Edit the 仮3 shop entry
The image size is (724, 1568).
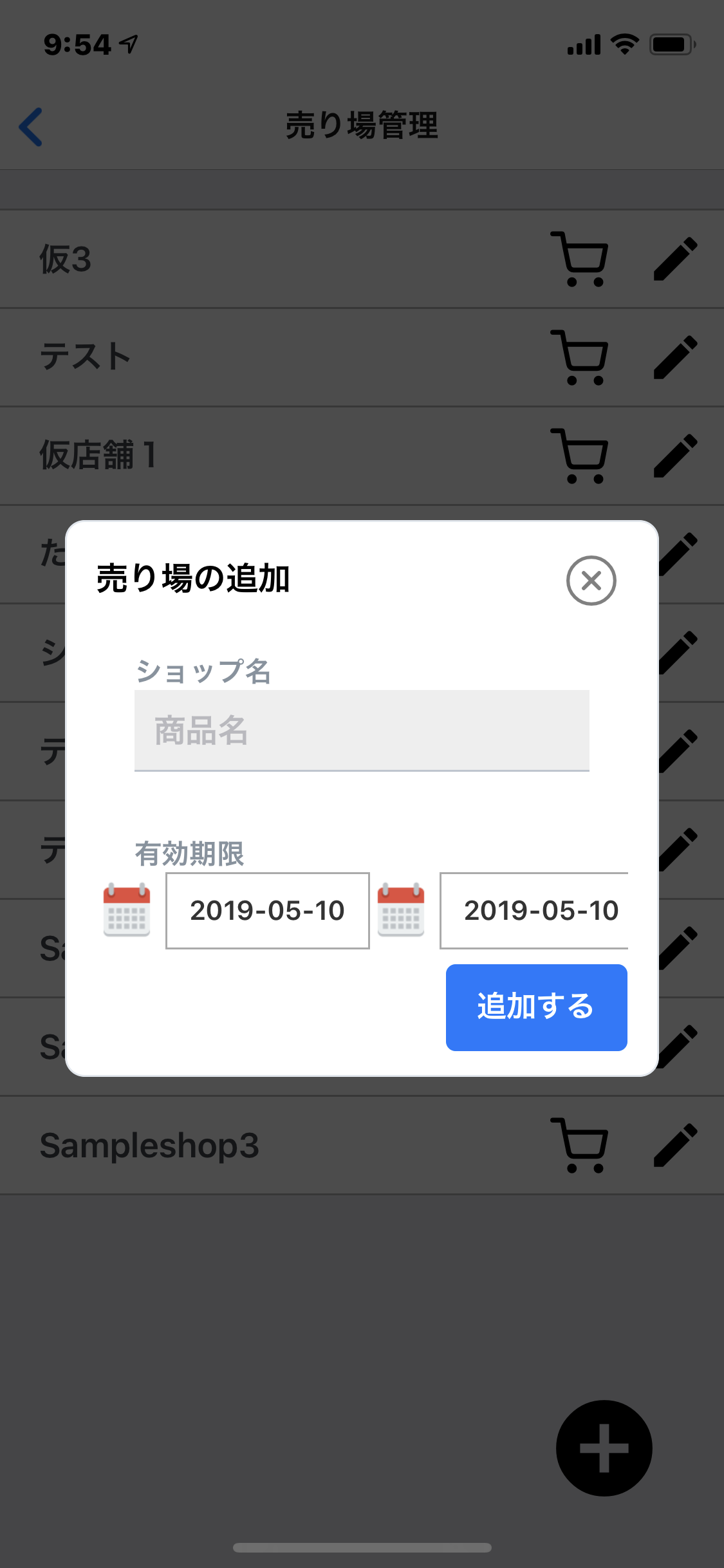675,259
